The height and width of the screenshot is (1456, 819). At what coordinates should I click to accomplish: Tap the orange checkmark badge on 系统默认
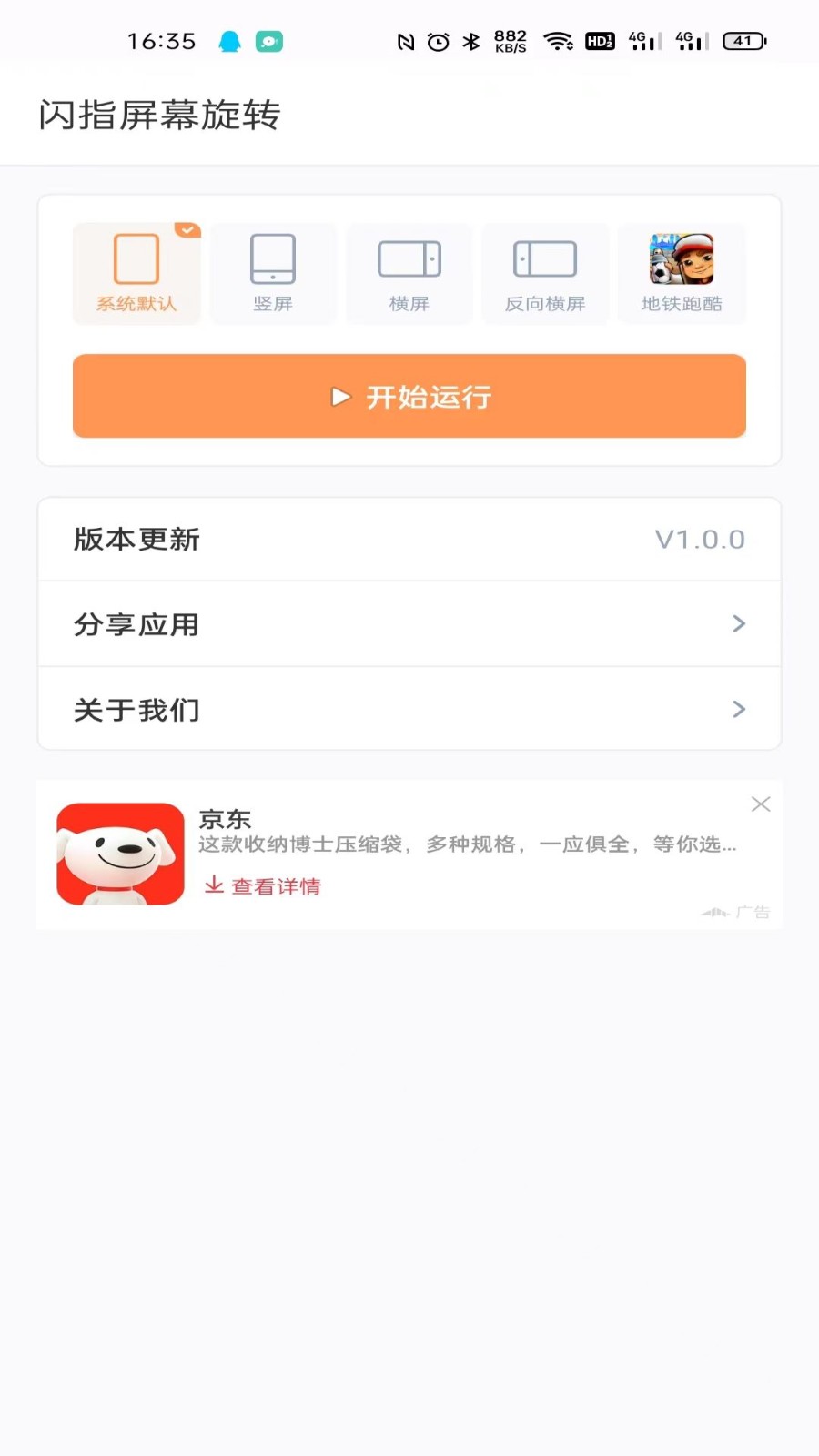pyautogui.click(x=187, y=229)
